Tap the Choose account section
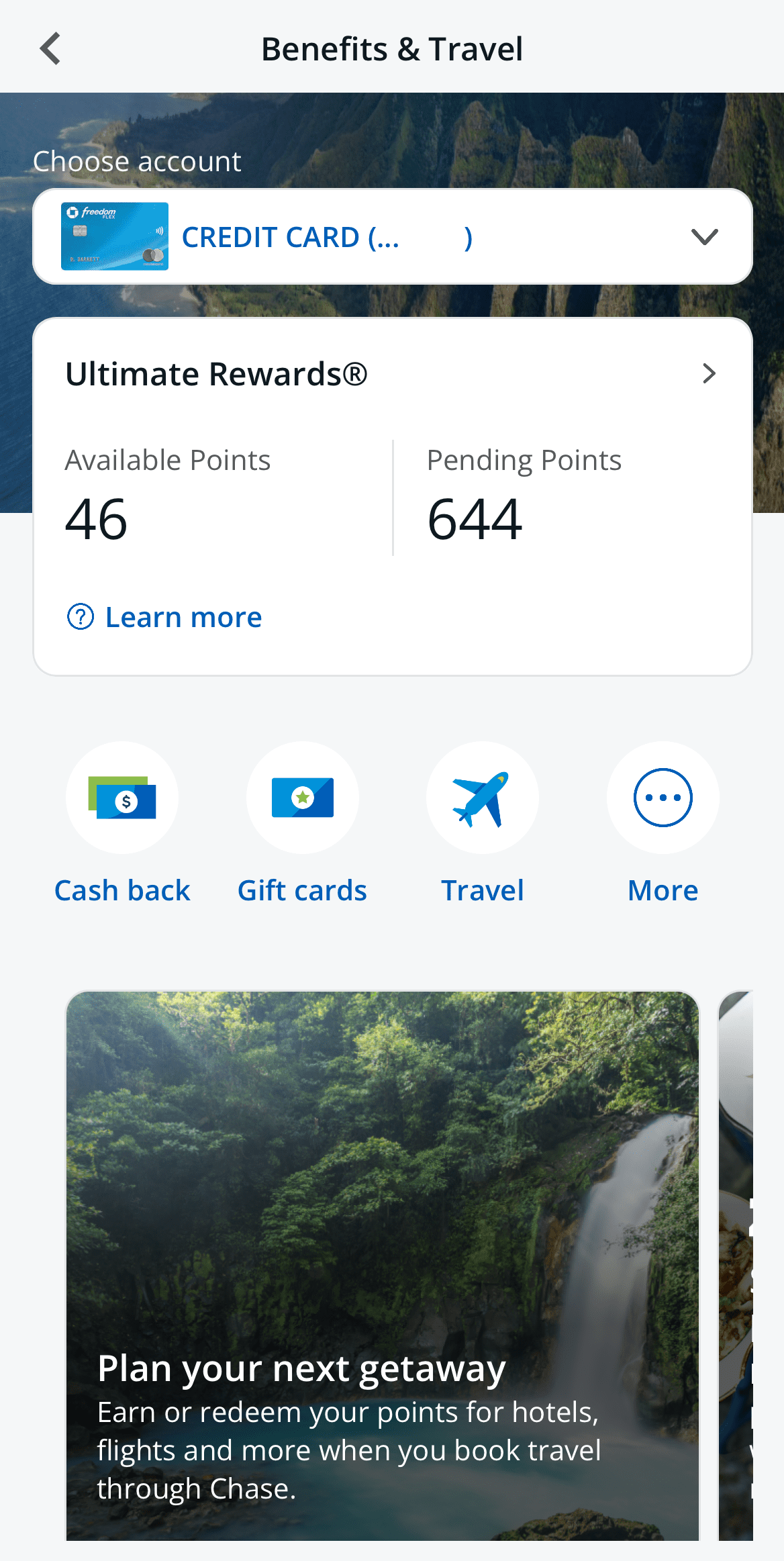Screen dimensions: 784x1561 point(137,161)
